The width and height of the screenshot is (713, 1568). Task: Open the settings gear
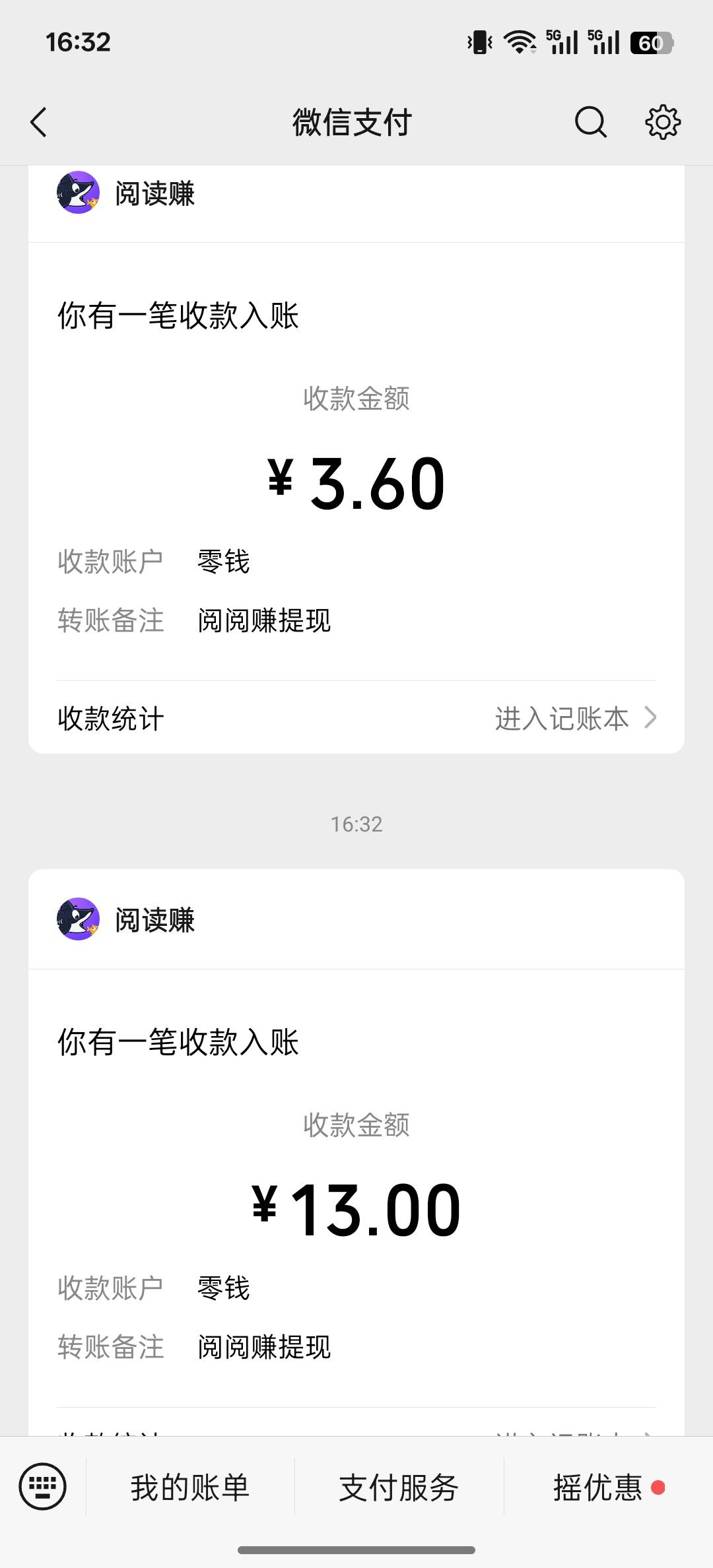(662, 122)
